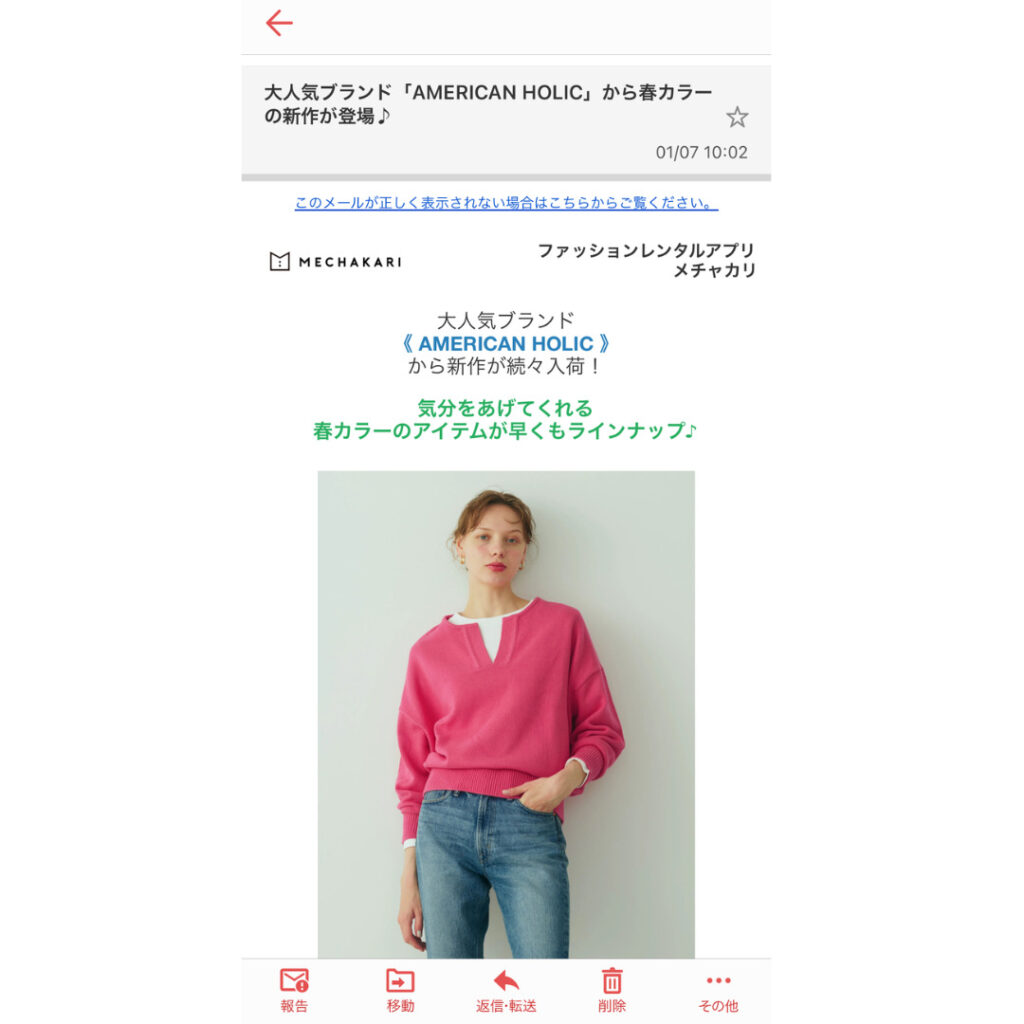Delete this email with 削除

pos(612,991)
